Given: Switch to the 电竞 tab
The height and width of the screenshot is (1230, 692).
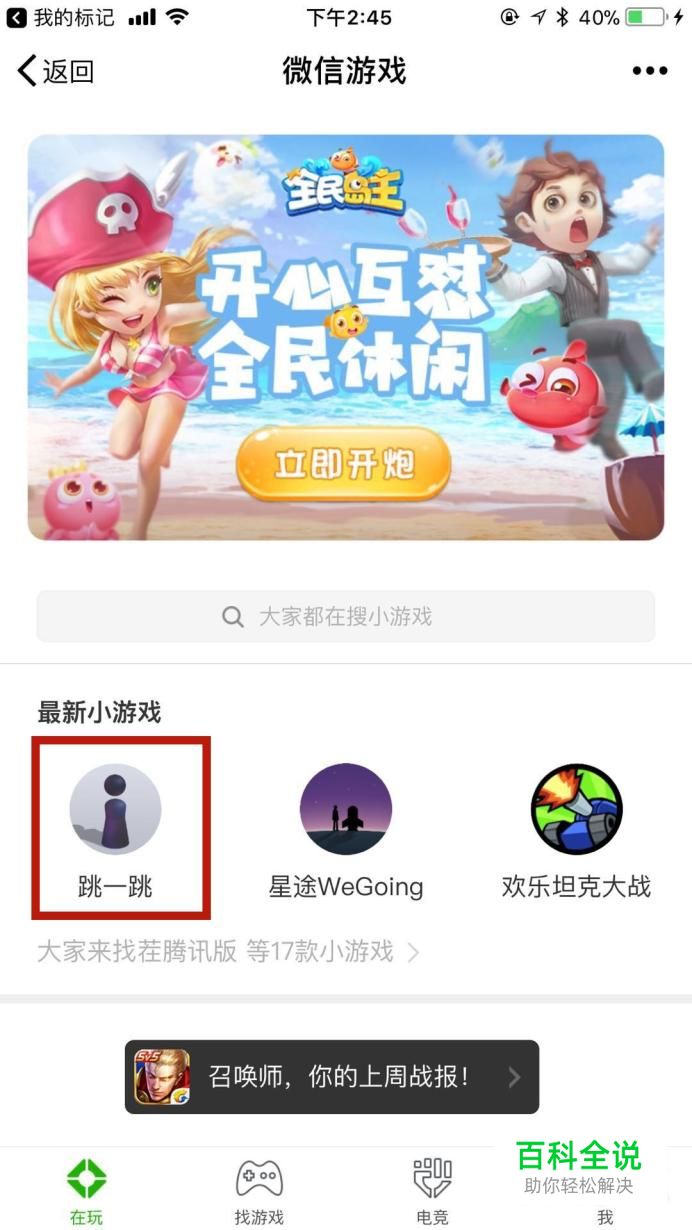Looking at the screenshot, I should [x=432, y=1190].
